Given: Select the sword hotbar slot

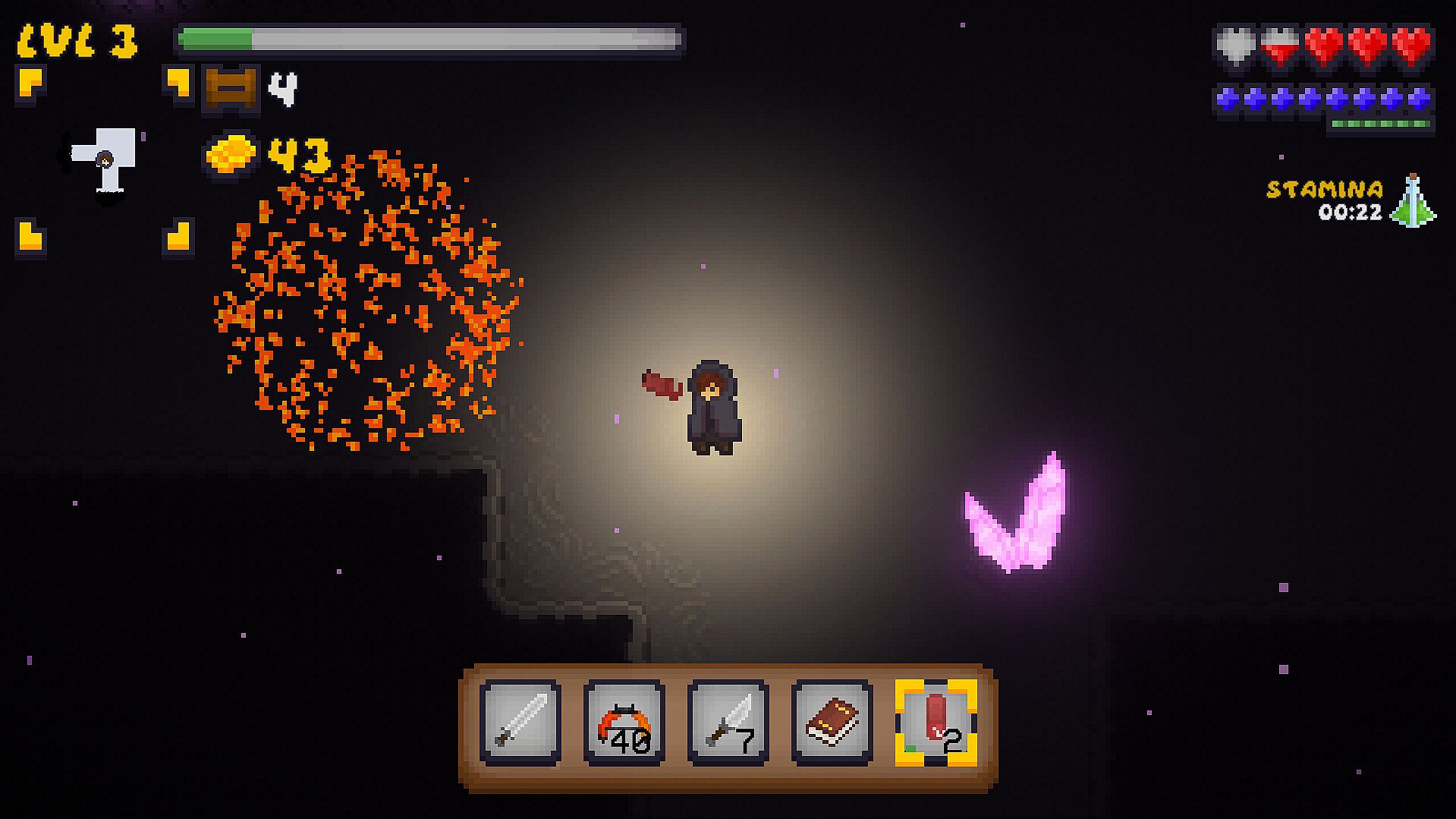Looking at the screenshot, I should [x=520, y=722].
